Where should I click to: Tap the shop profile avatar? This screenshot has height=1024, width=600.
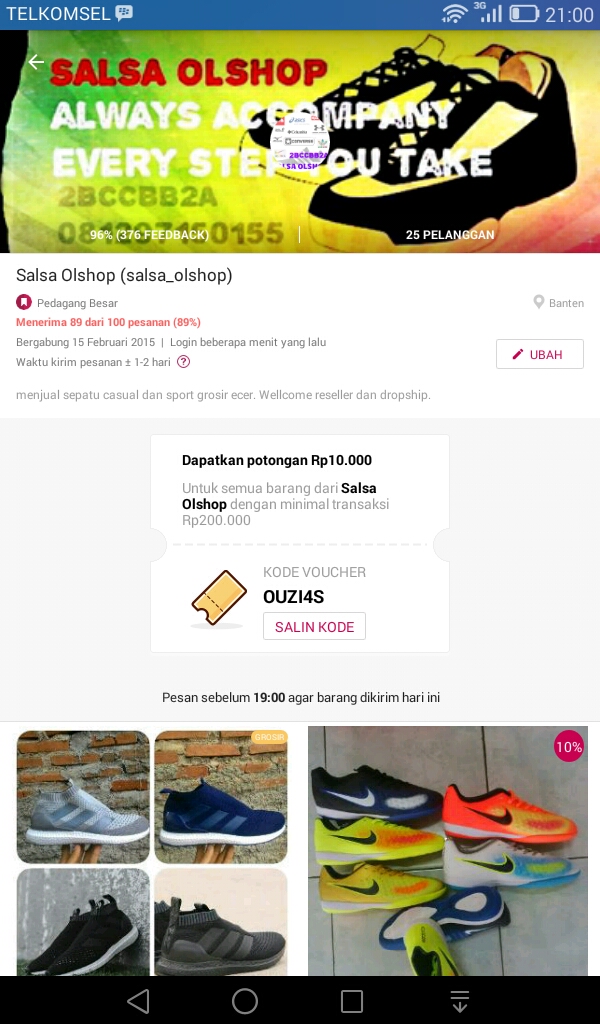[x=300, y=142]
